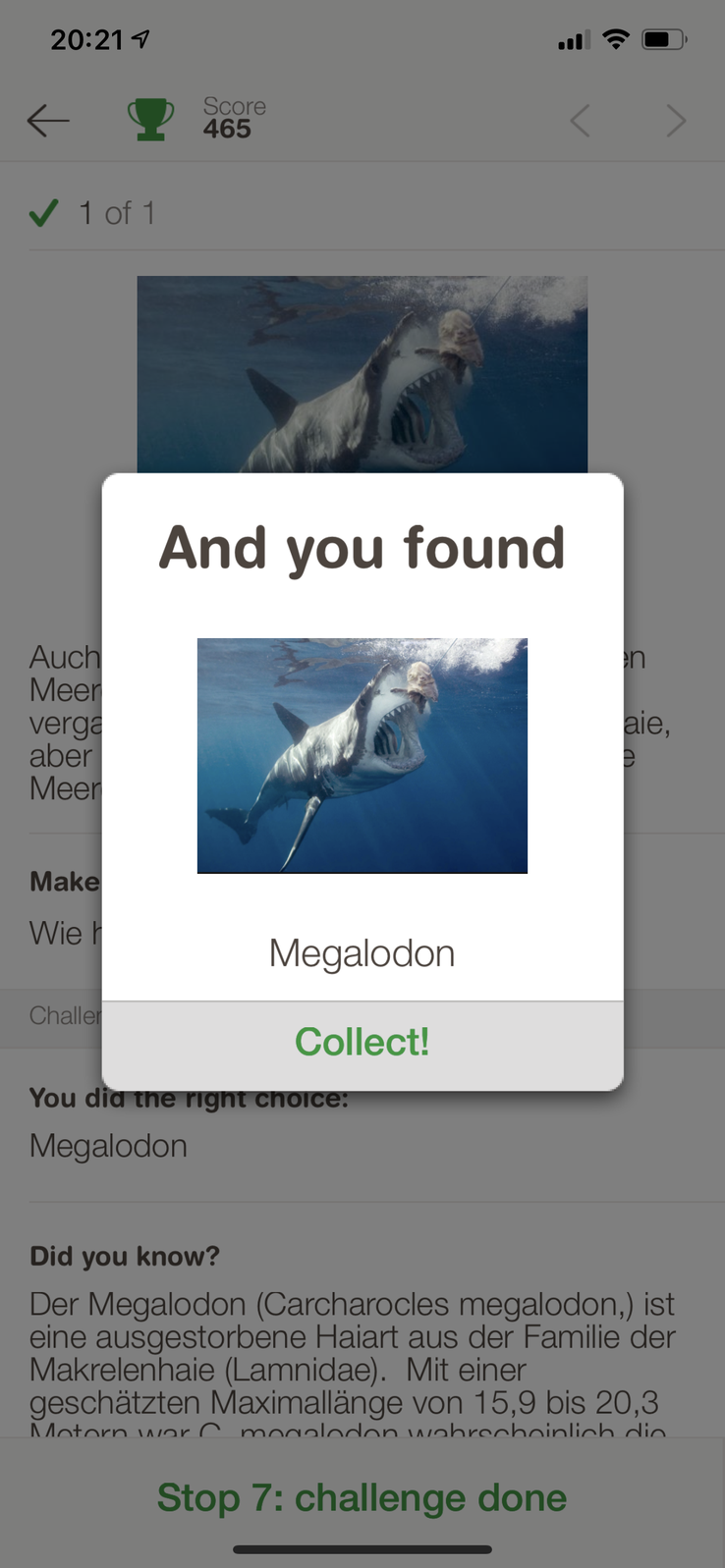Go to the previous challenge chevron
Image resolution: width=725 pixels, height=1568 pixels.
[x=581, y=121]
